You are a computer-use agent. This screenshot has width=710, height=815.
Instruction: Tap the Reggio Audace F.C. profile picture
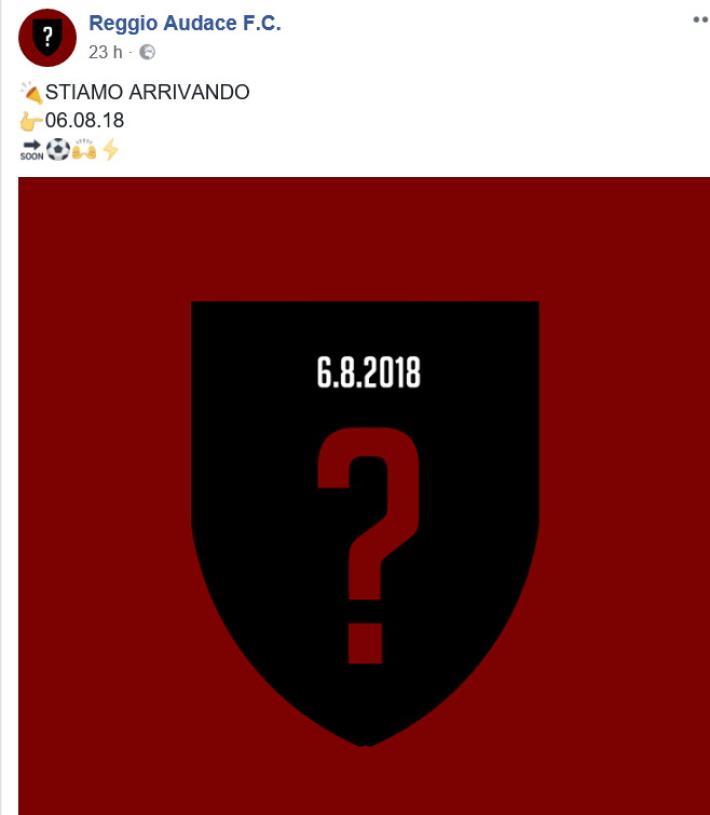click(47, 38)
